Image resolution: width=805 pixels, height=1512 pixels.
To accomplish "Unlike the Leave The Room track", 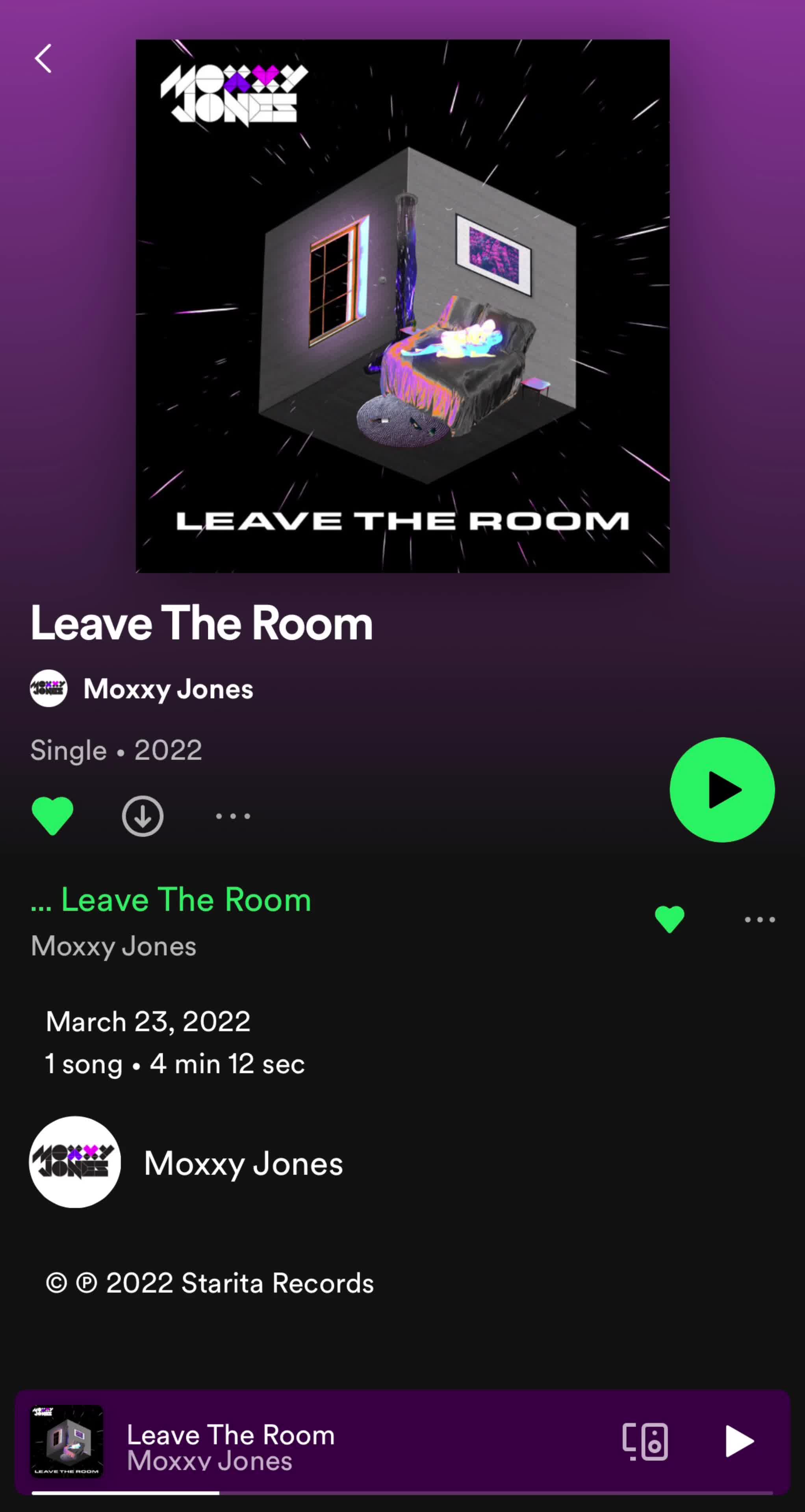I will 670,919.
